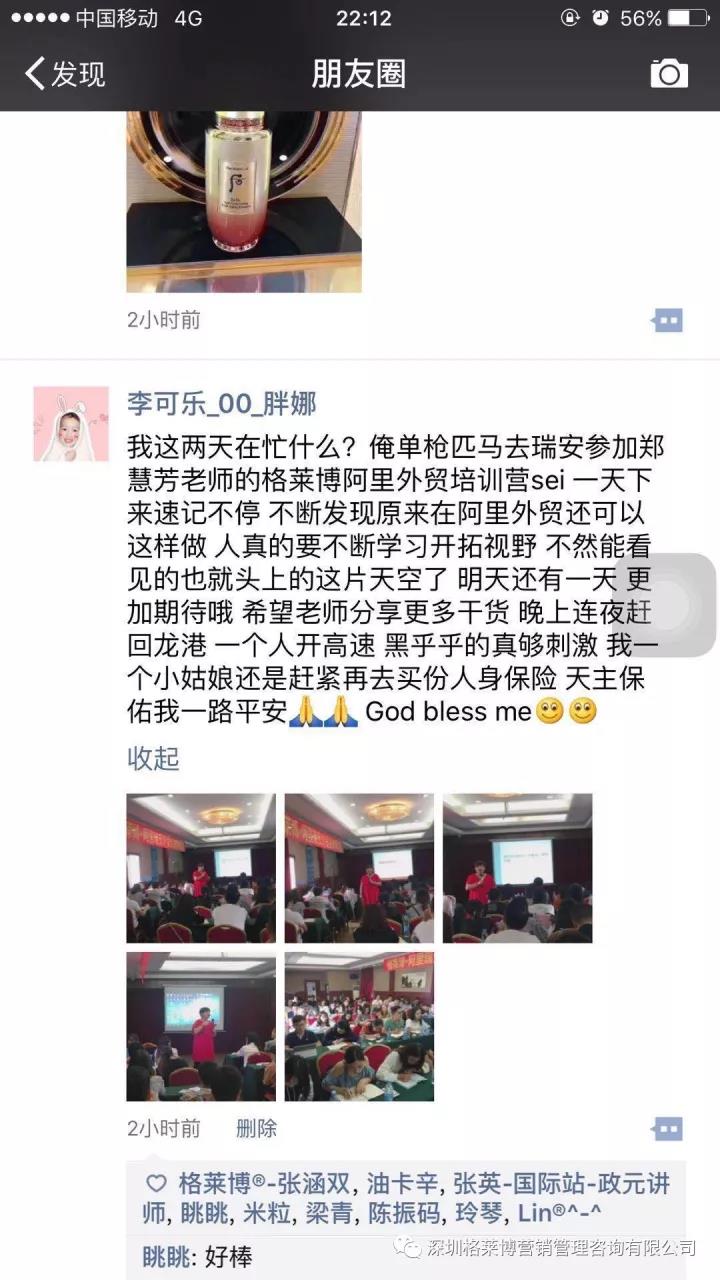720x1280 pixels.
Task: Open the camera to post a moment
Action: coord(669,73)
